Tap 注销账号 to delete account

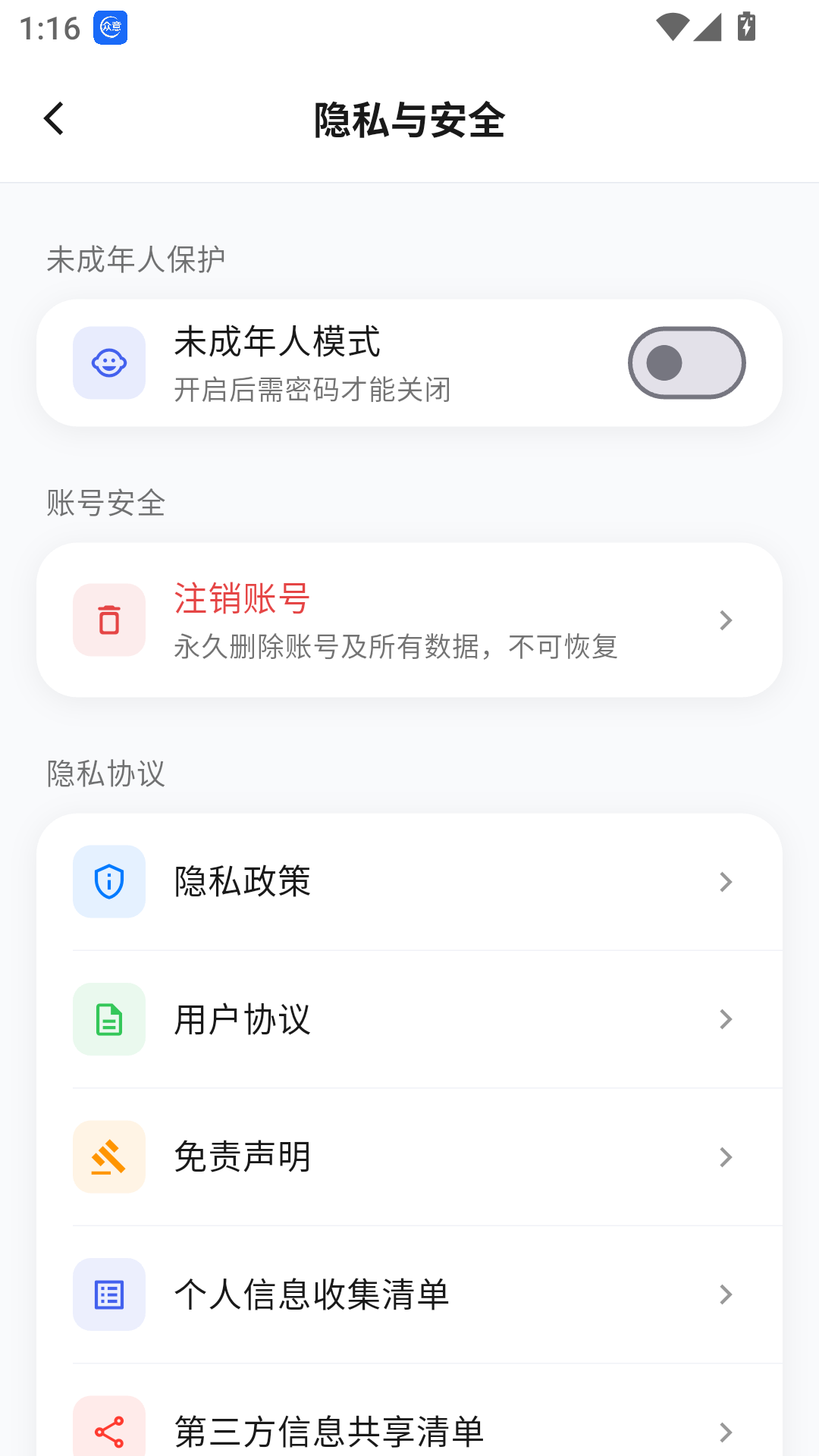(243, 599)
